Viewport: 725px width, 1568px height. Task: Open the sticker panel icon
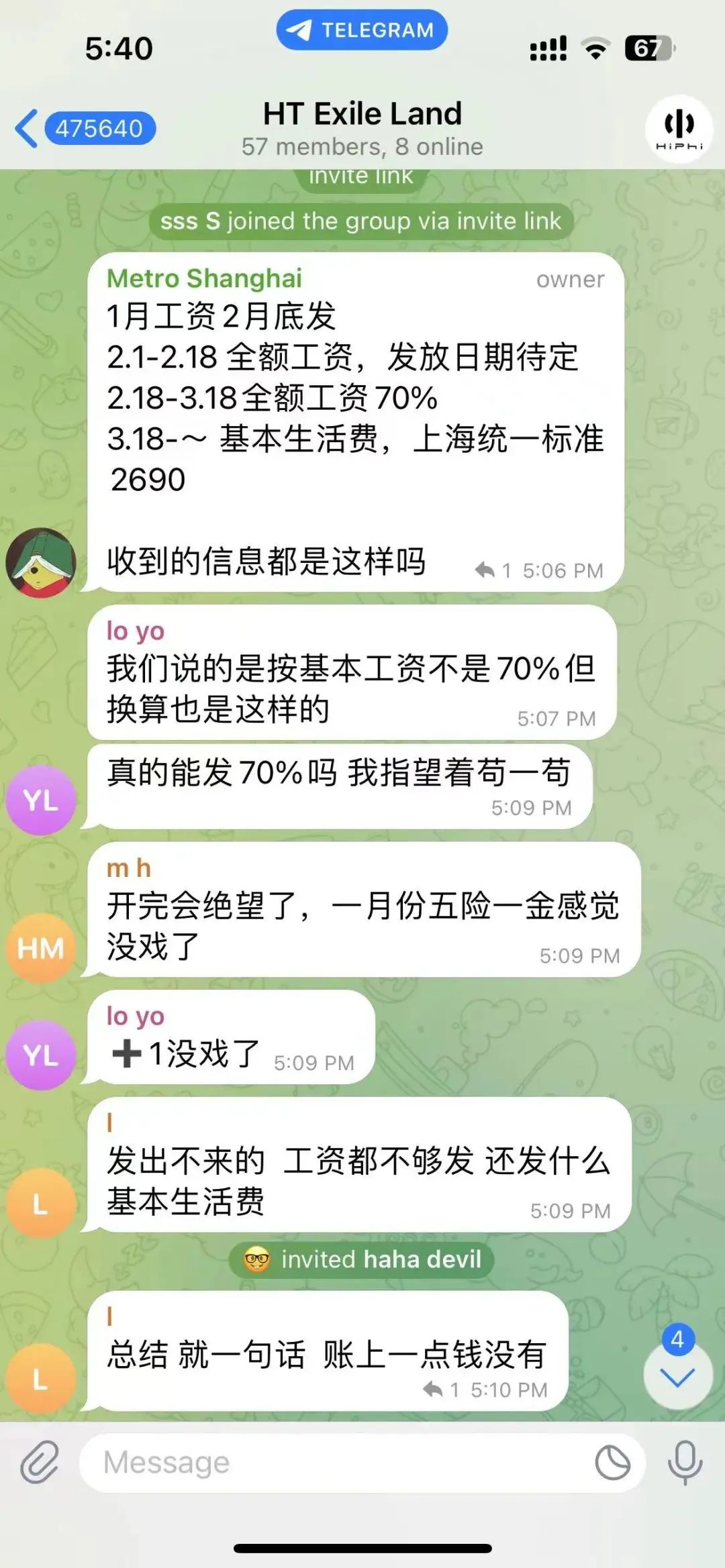coord(612,1463)
